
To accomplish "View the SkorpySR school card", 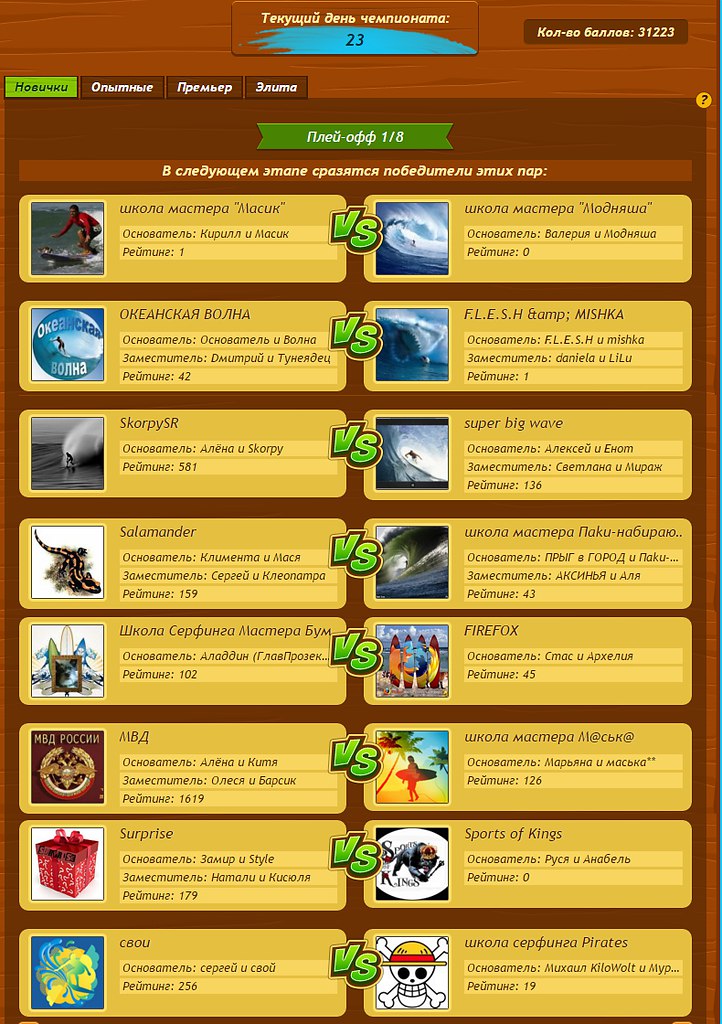I will click(x=149, y=424).
